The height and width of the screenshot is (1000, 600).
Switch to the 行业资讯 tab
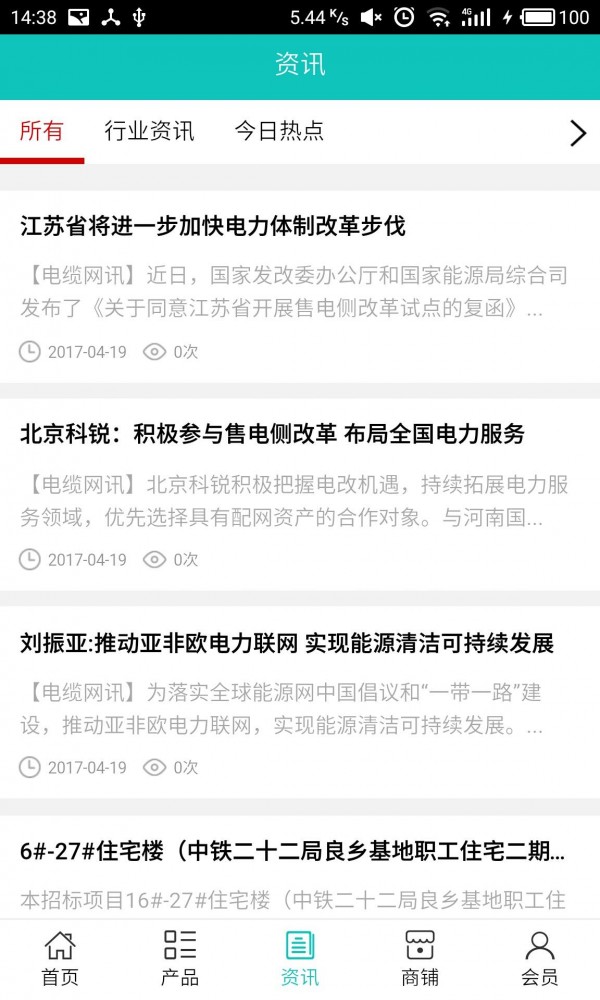[149, 131]
